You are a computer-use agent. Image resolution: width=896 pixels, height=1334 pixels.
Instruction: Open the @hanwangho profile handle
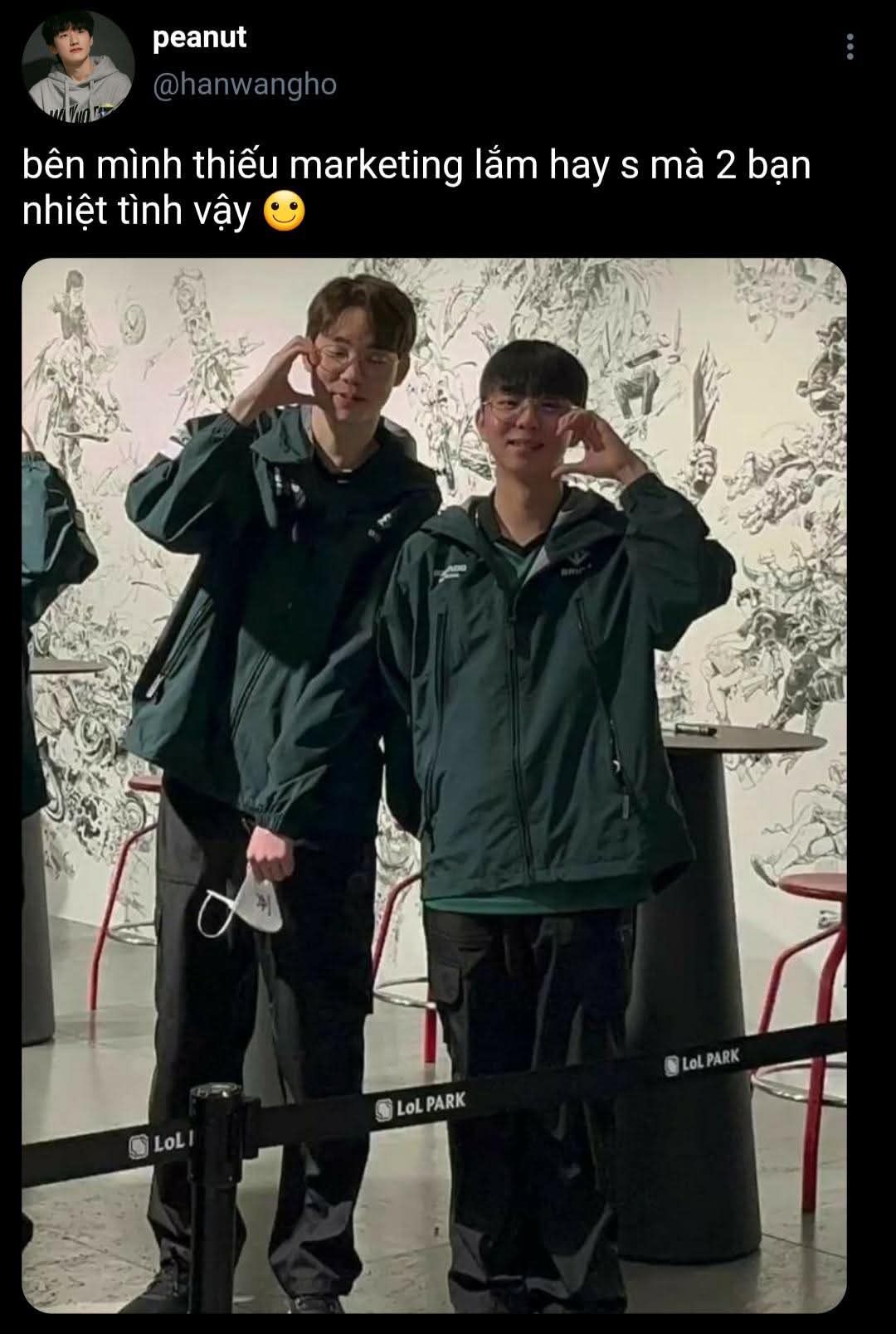click(x=245, y=85)
